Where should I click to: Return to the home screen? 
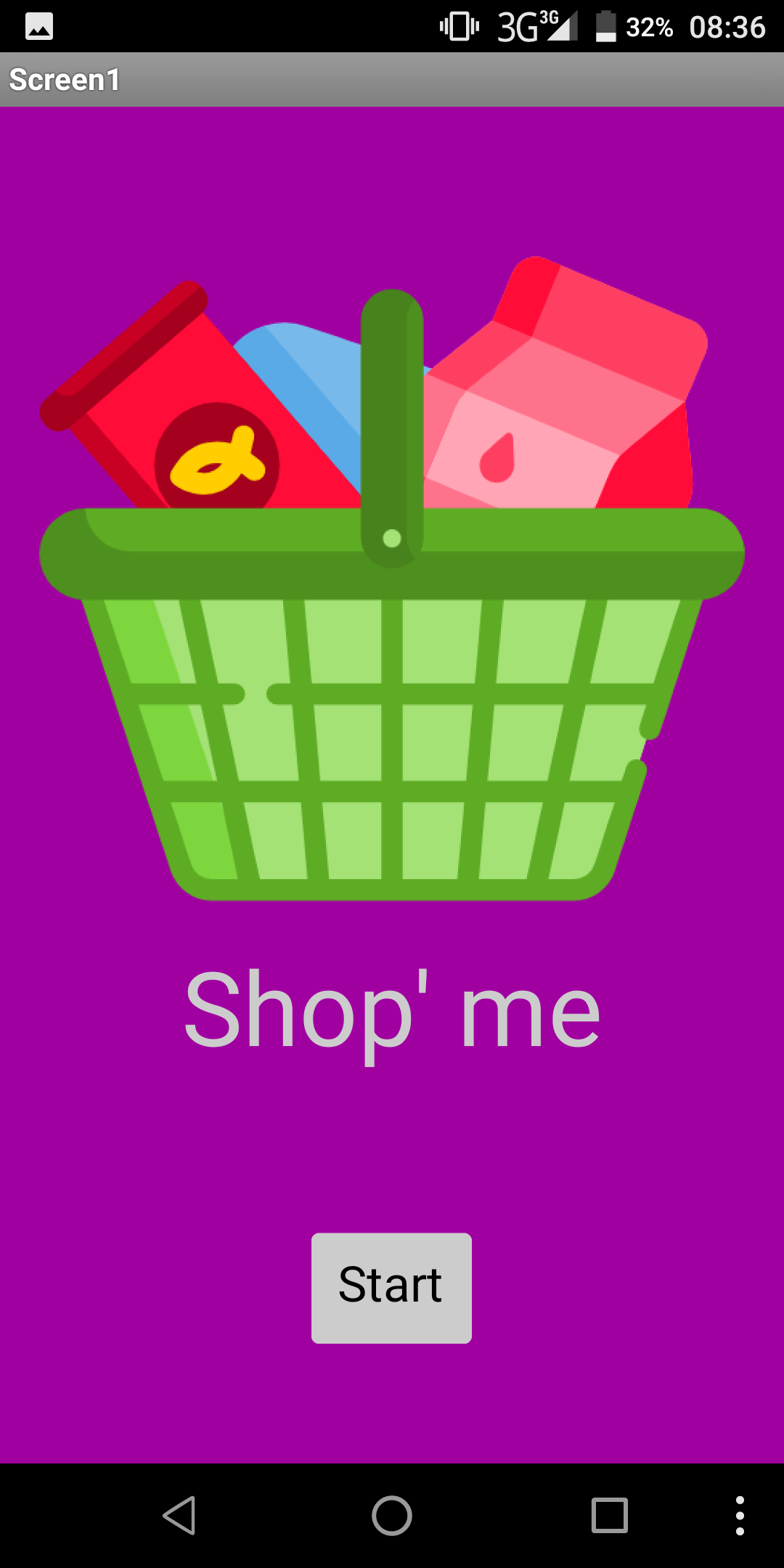tap(392, 1516)
